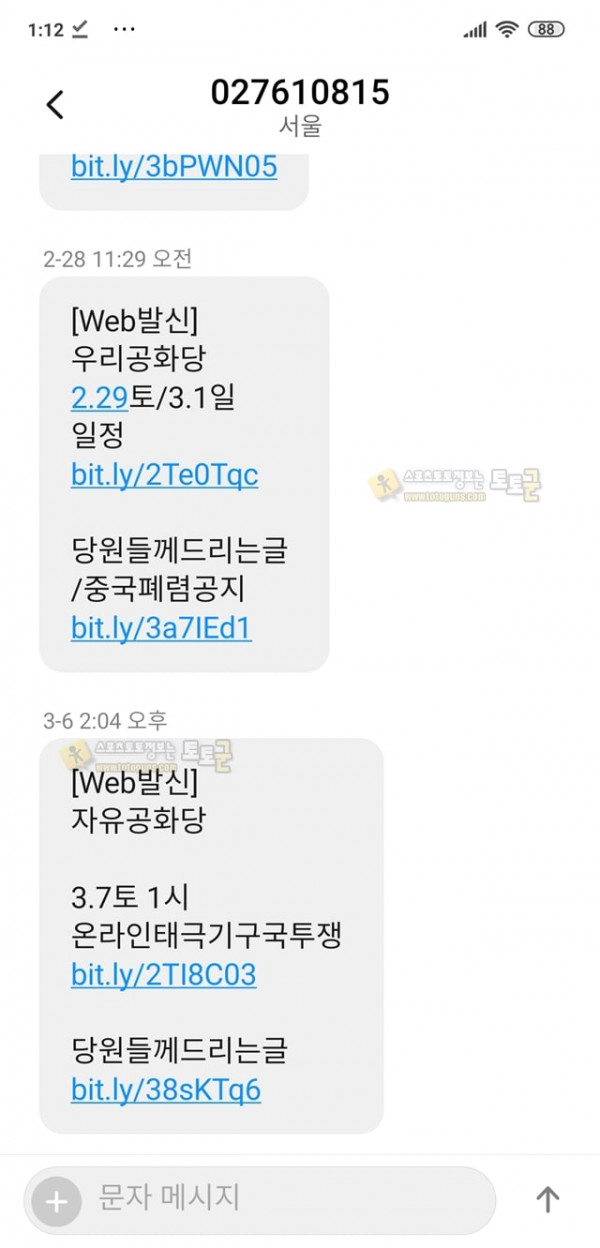Open the bit.ly/2Te0Tqc link
This screenshot has height=1248, width=600.
pos(164,474)
